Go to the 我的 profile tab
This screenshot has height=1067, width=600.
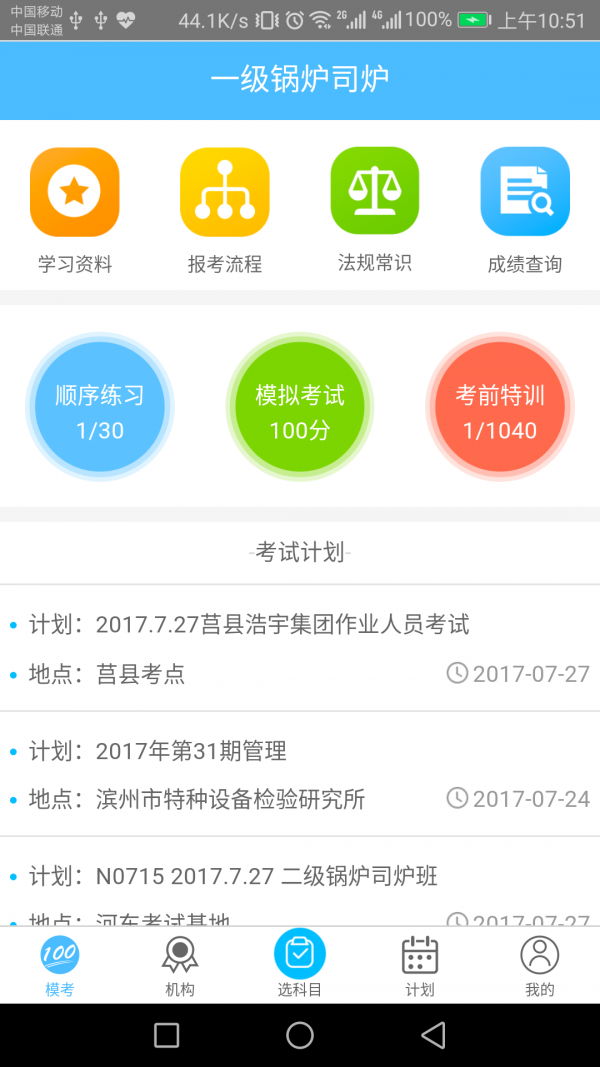[x=539, y=965]
